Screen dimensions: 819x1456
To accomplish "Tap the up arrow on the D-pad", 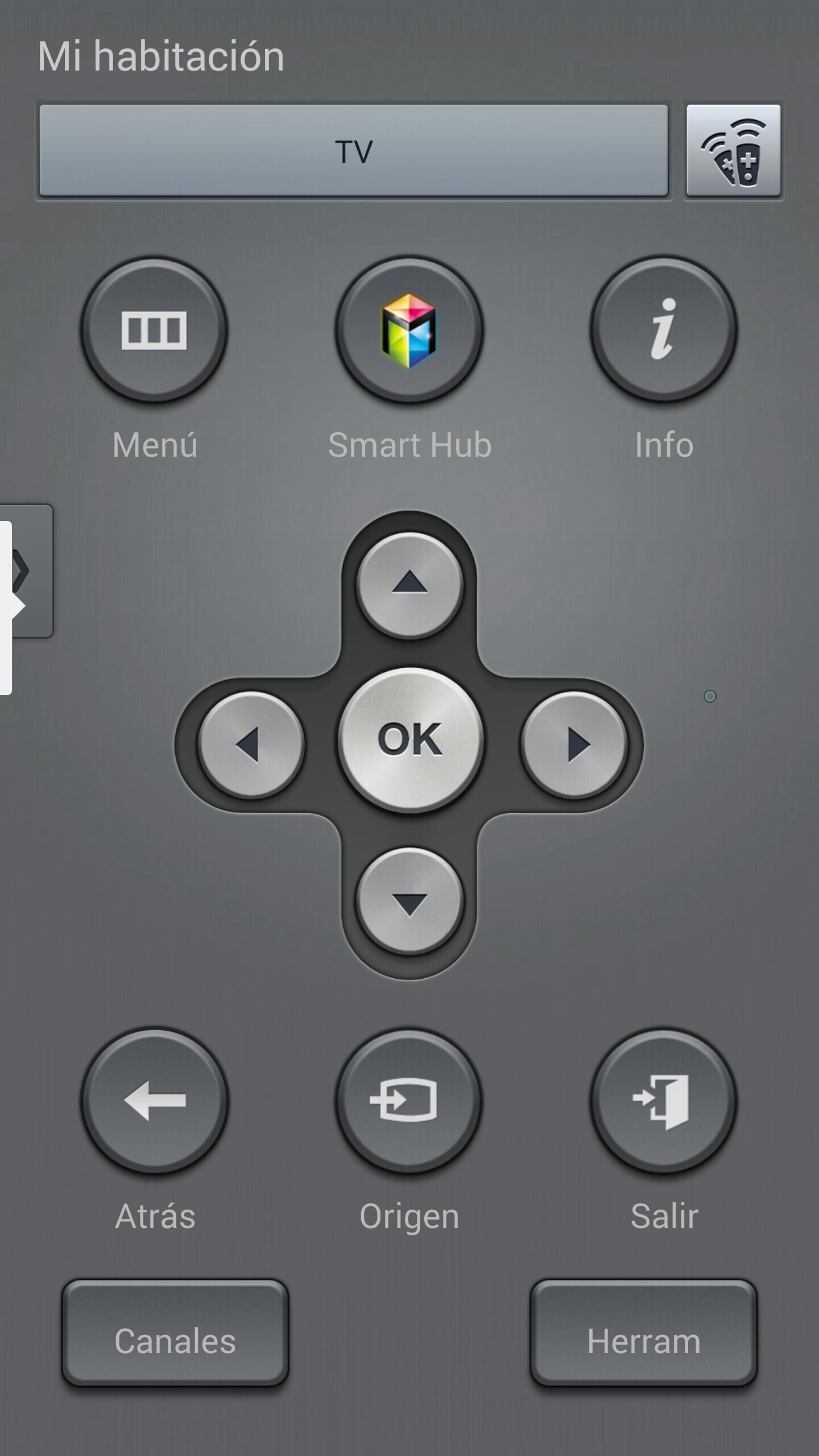I will (x=409, y=584).
